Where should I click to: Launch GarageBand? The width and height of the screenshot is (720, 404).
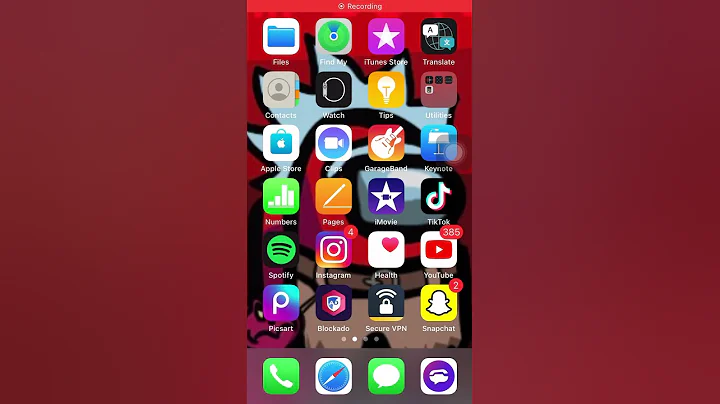[x=386, y=143]
